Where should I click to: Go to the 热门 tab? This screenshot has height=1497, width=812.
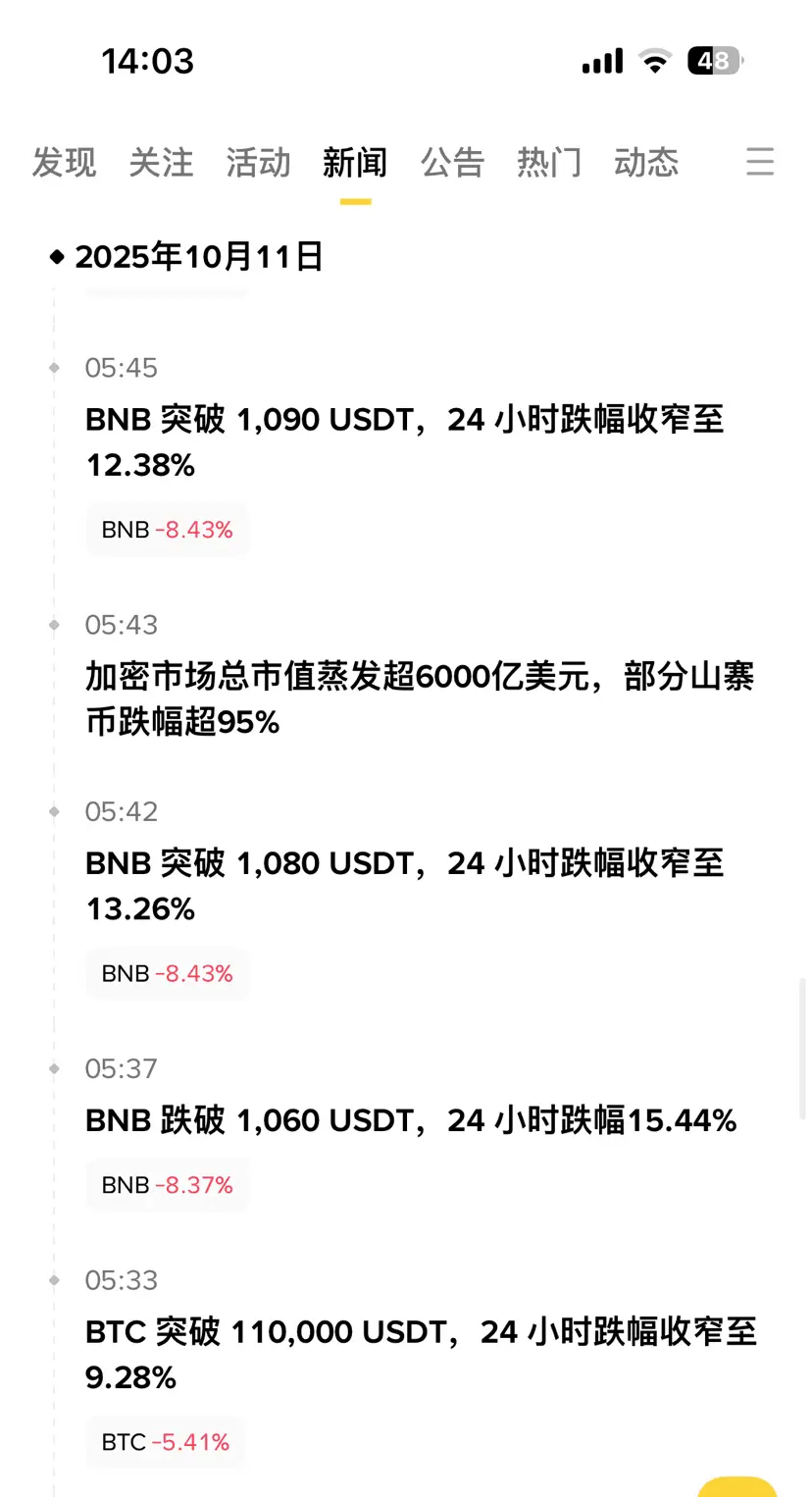pos(549,163)
